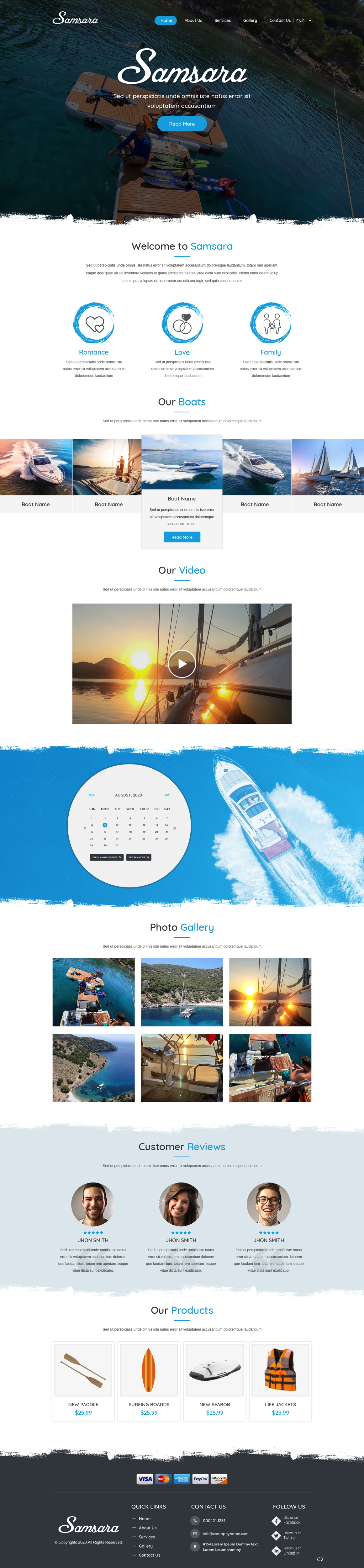Viewport: 364px width, 1568px height.
Task: Tap Set Reminder below the calendar
Action: coord(139,857)
